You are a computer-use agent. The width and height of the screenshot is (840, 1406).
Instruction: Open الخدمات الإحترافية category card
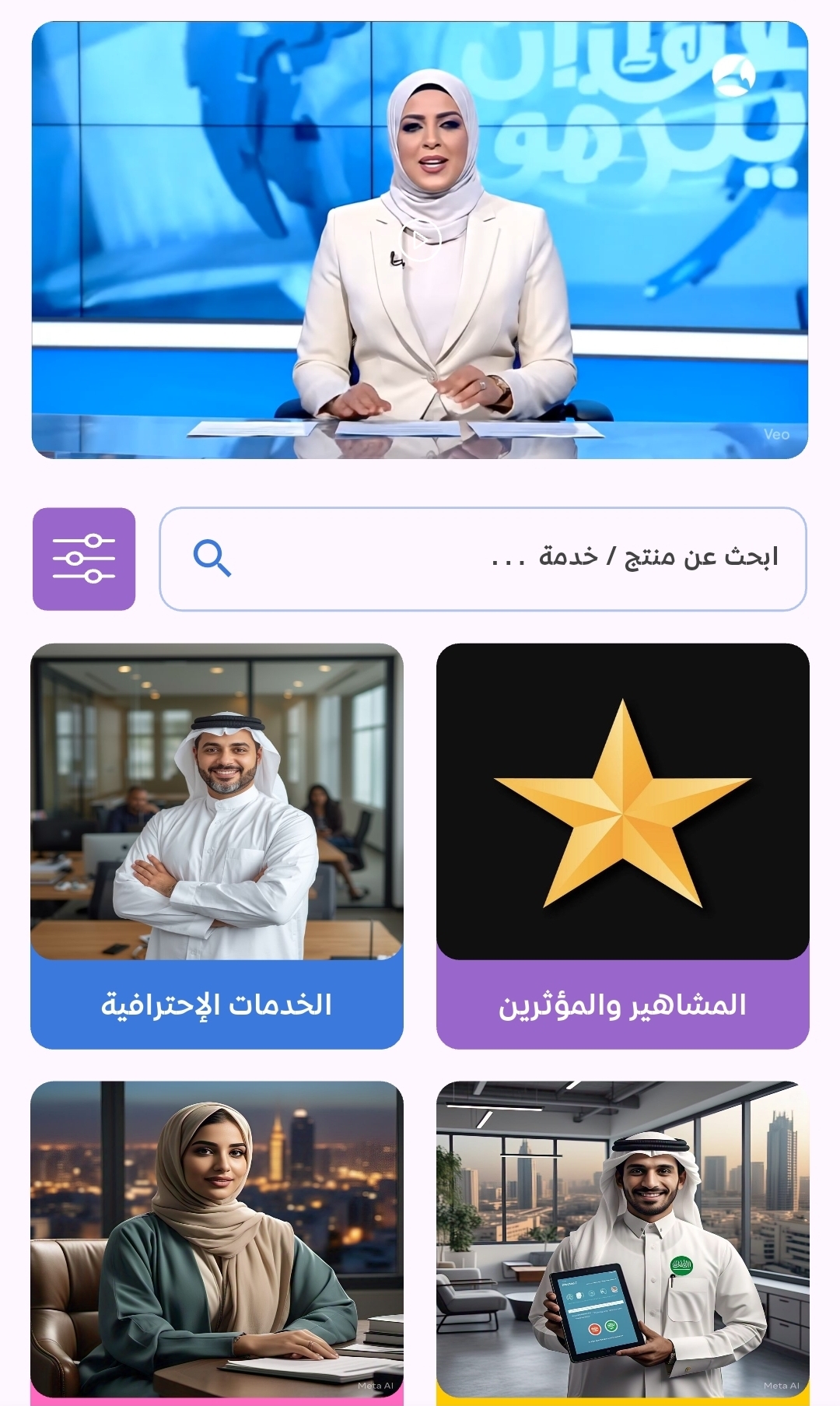(x=217, y=846)
